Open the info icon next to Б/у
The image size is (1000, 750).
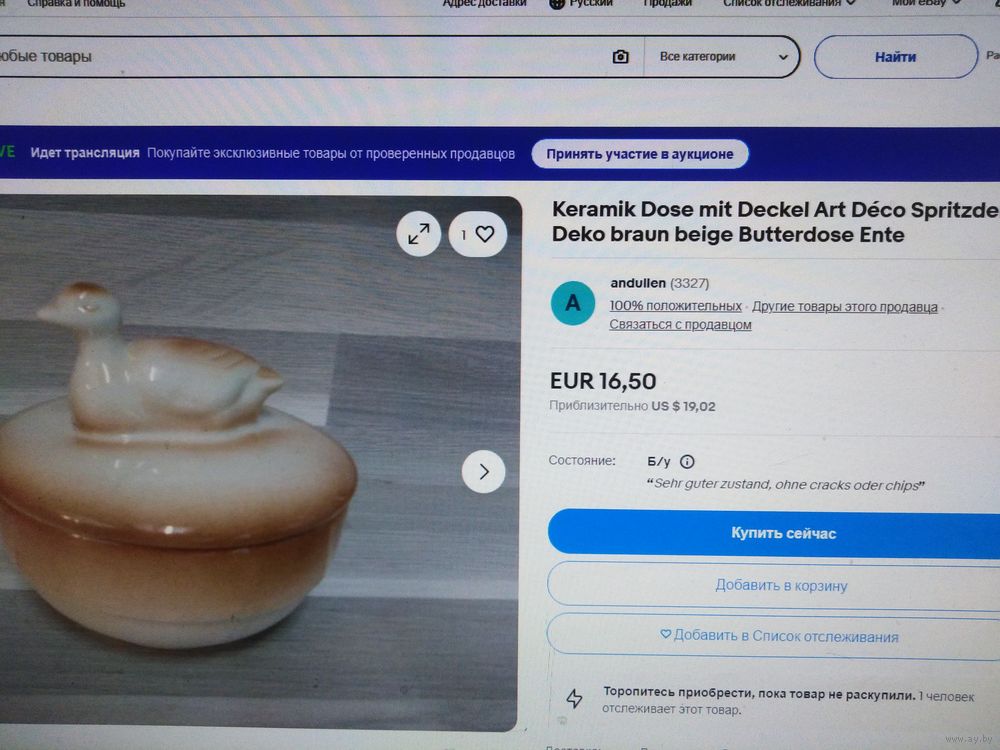tap(687, 462)
